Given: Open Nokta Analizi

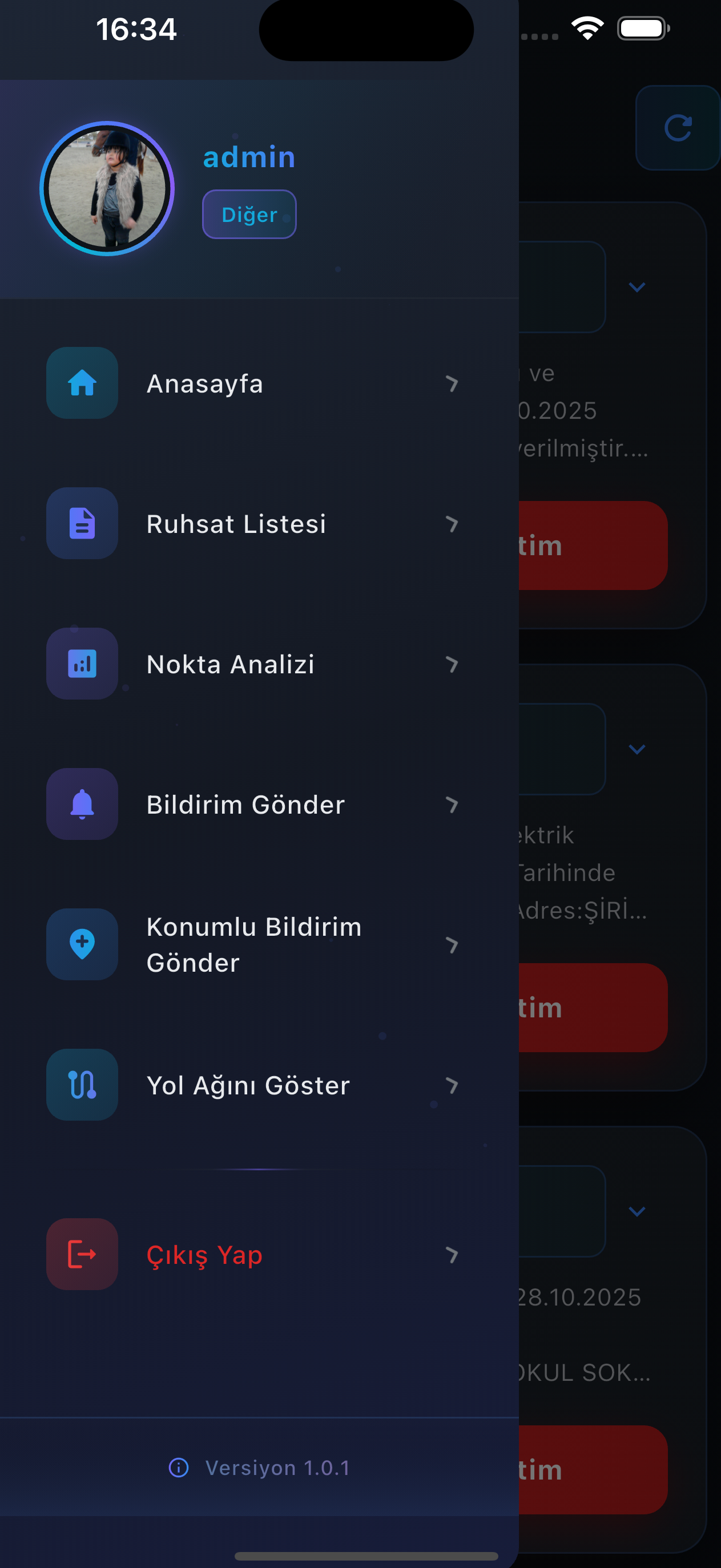Looking at the screenshot, I should pos(252,664).
